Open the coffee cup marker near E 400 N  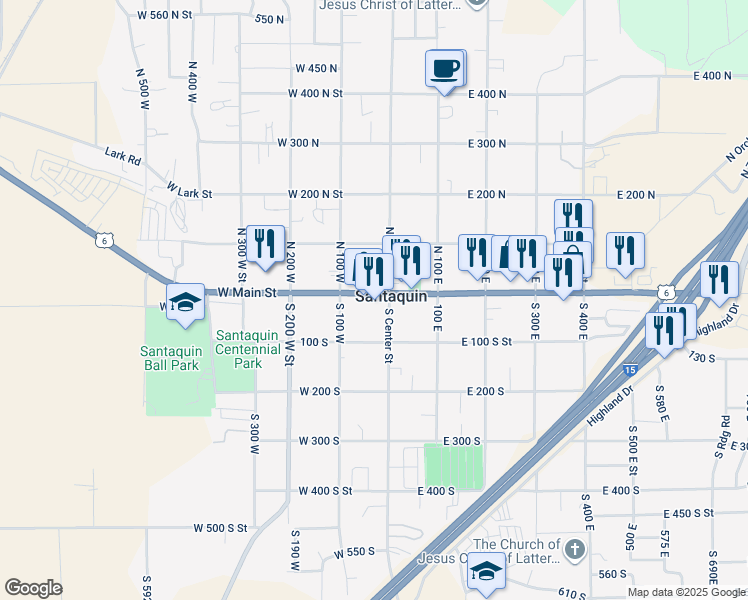click(444, 70)
